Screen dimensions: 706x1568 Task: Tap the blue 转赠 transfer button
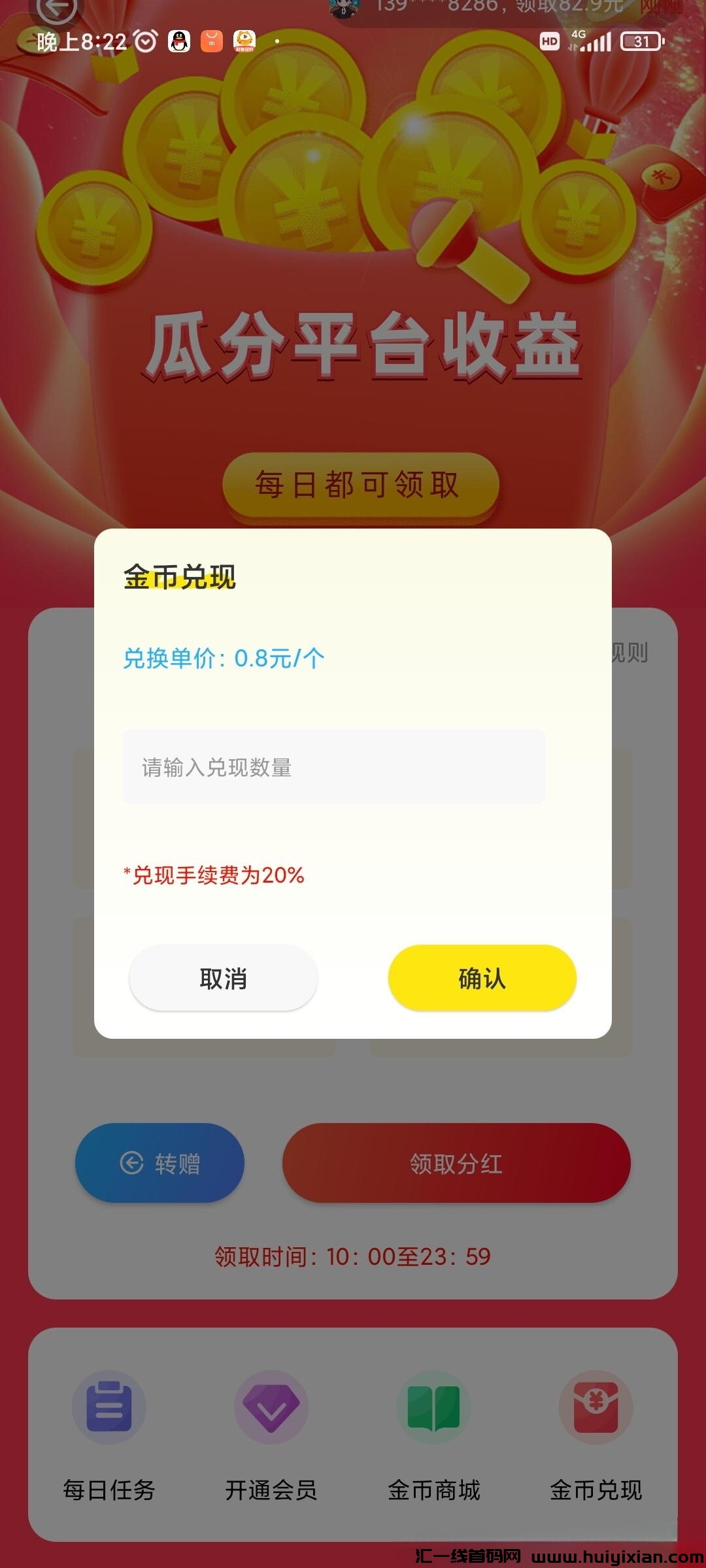(x=160, y=1163)
